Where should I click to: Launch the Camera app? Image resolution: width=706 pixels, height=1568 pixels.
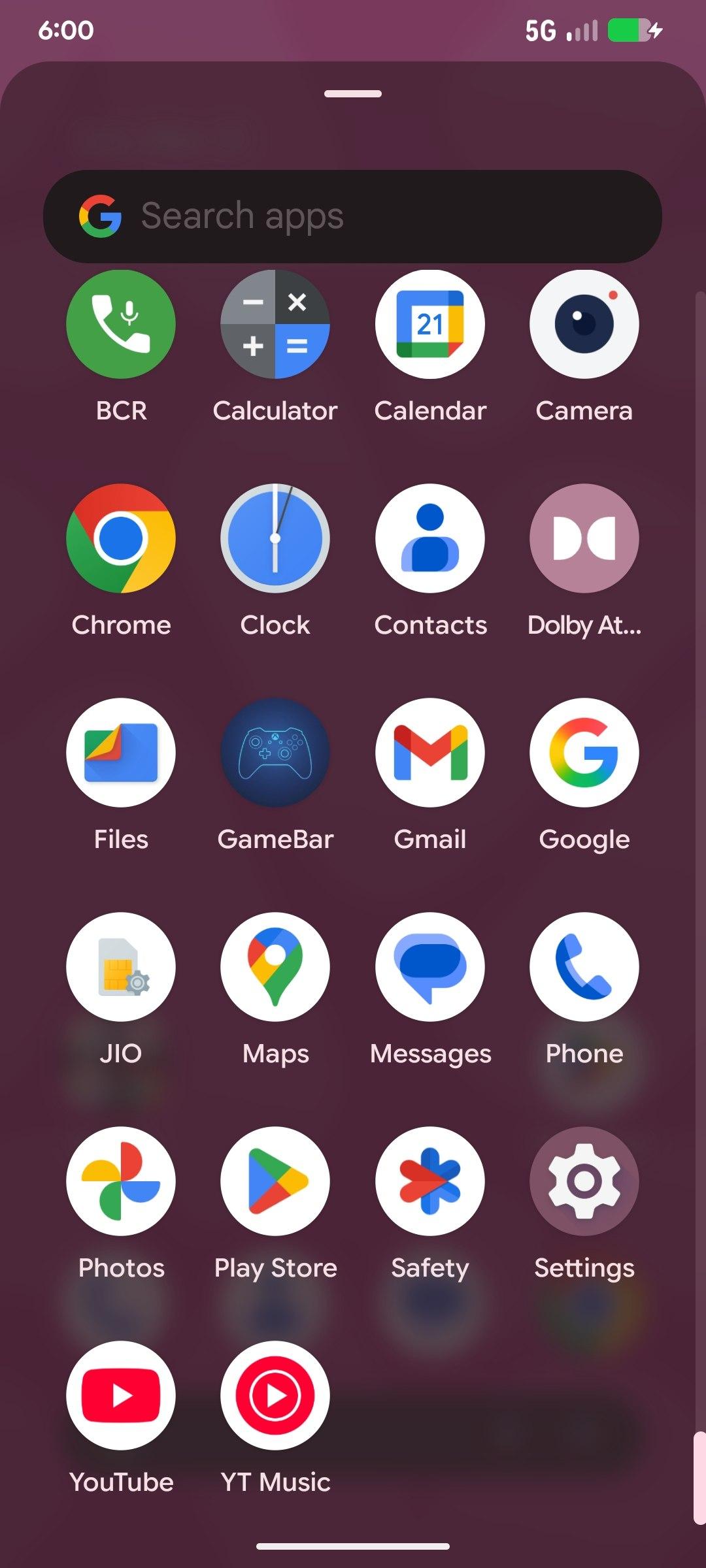pyautogui.click(x=584, y=325)
